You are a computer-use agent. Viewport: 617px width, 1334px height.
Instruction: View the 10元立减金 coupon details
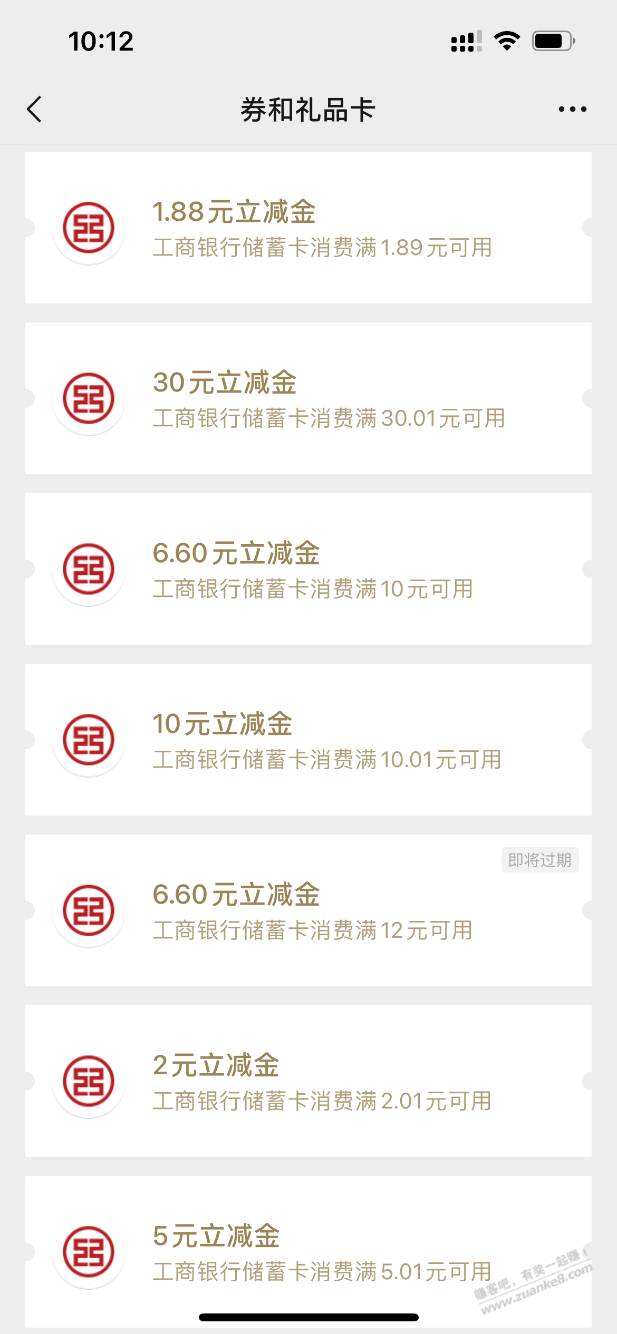coord(308,740)
